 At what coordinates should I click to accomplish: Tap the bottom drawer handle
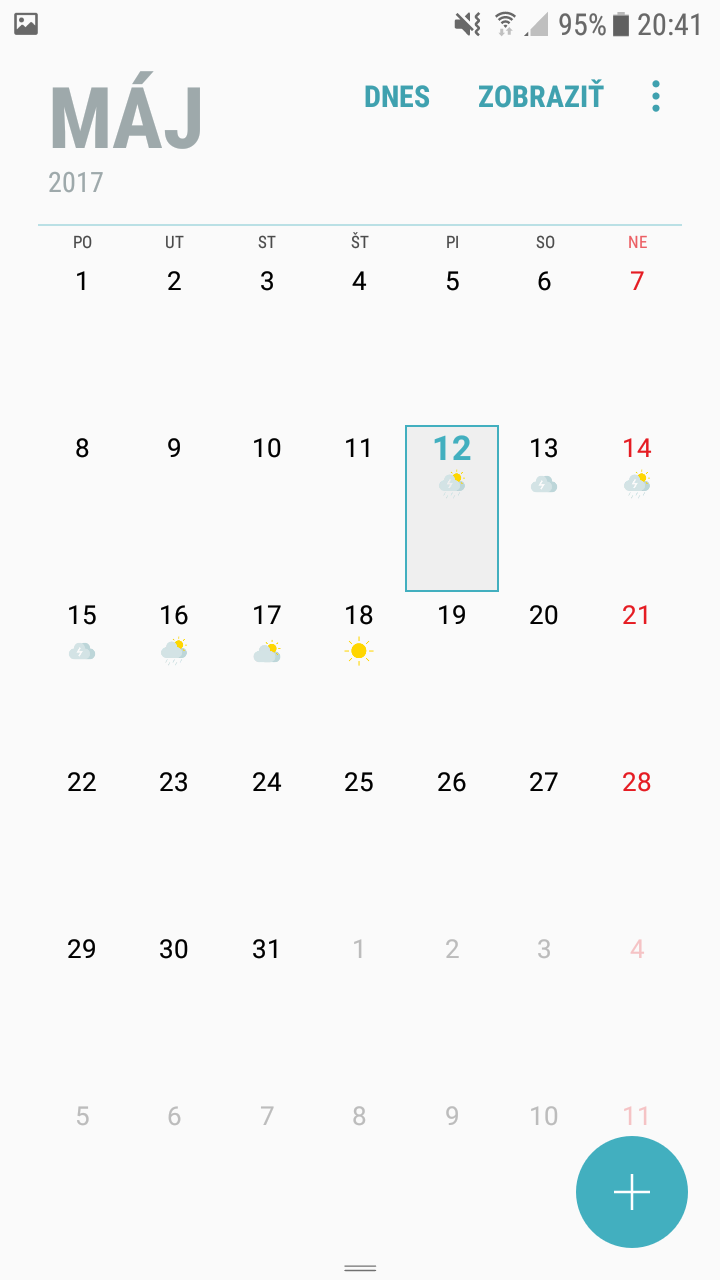coord(360,1268)
